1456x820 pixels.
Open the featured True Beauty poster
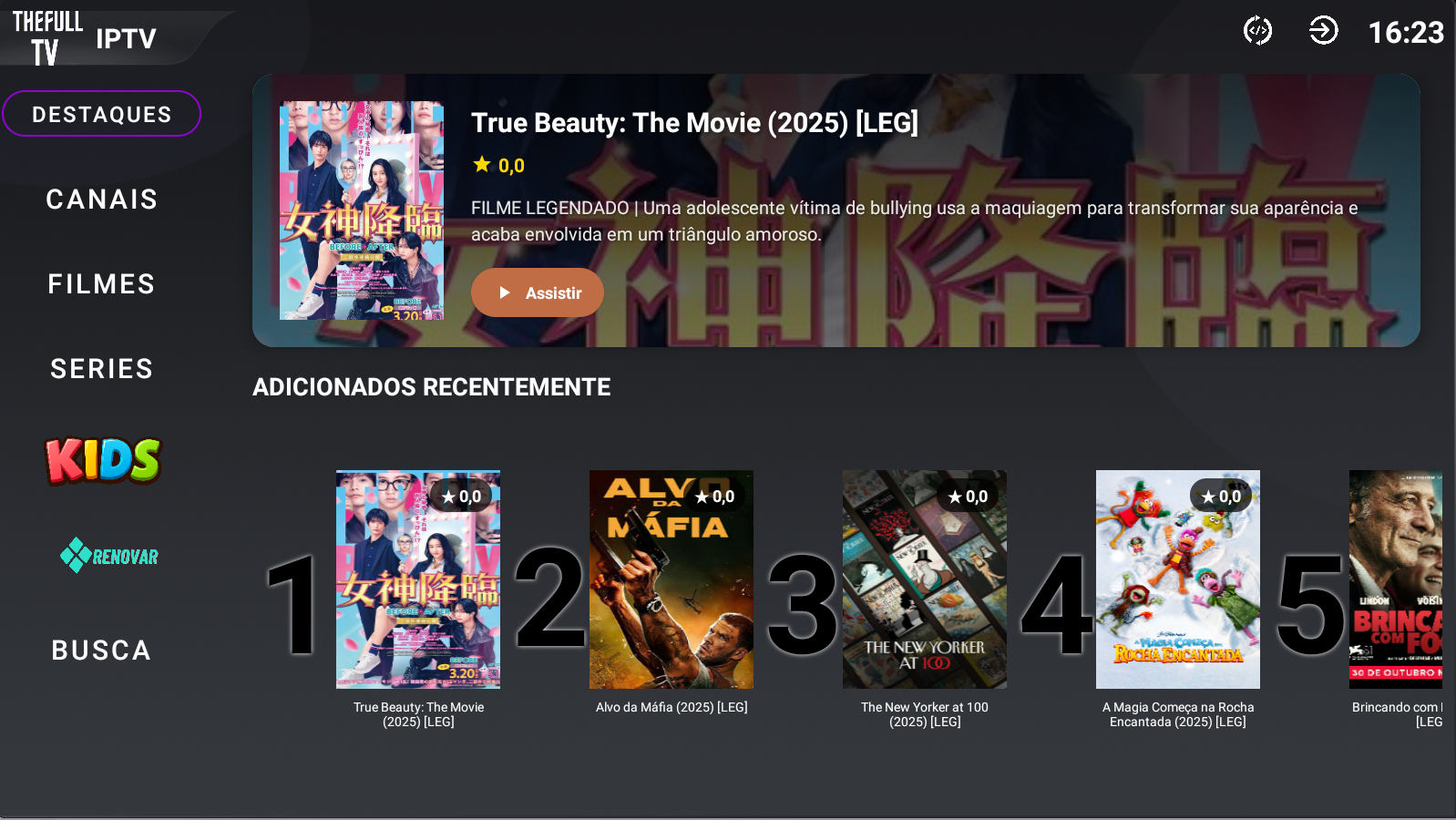click(361, 210)
